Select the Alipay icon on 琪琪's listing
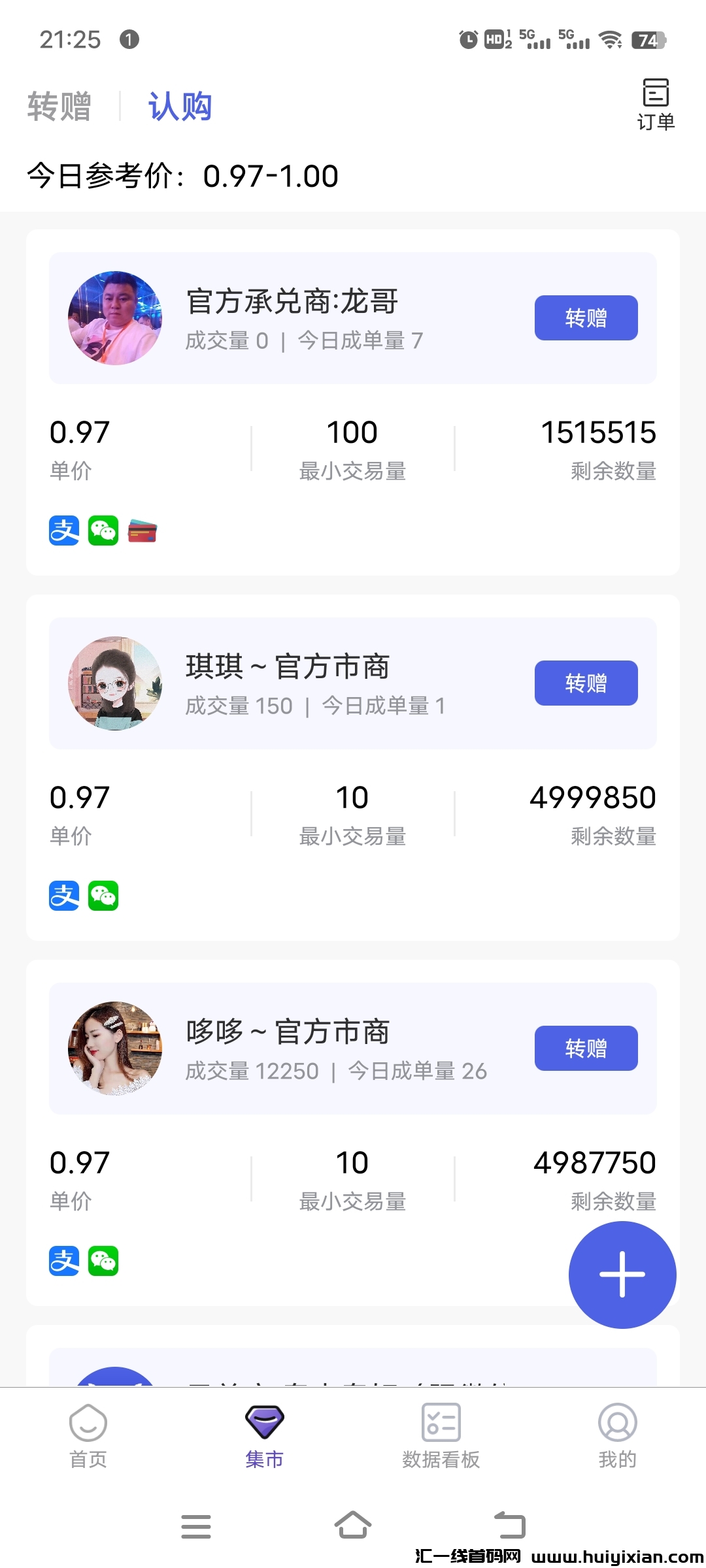 [x=64, y=896]
